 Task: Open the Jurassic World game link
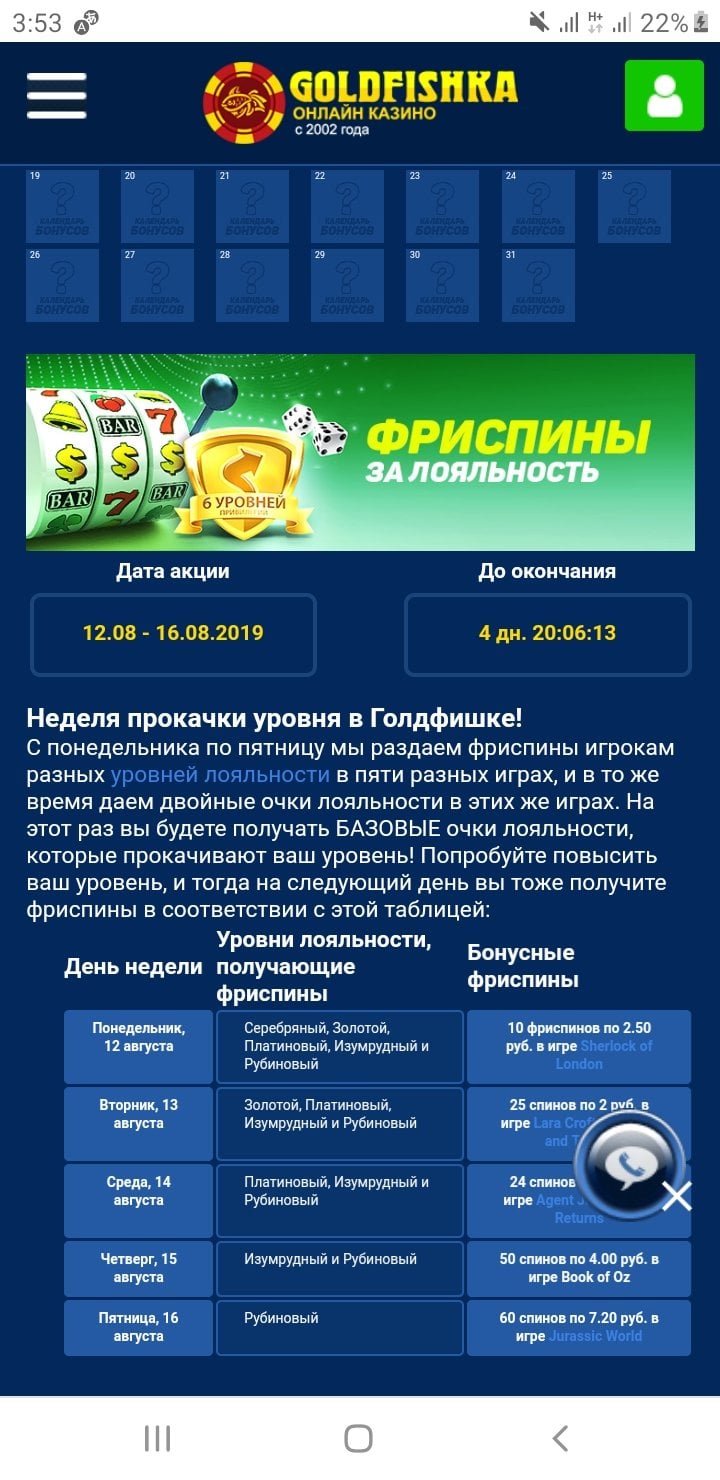click(595, 1336)
